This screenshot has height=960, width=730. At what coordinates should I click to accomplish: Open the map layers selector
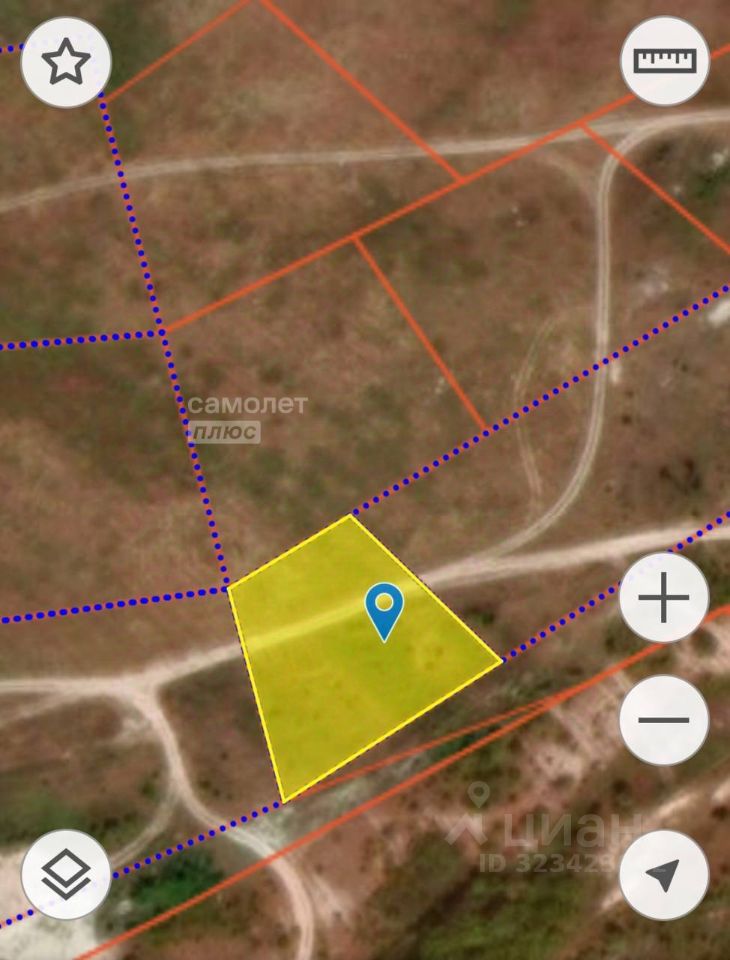[66, 874]
